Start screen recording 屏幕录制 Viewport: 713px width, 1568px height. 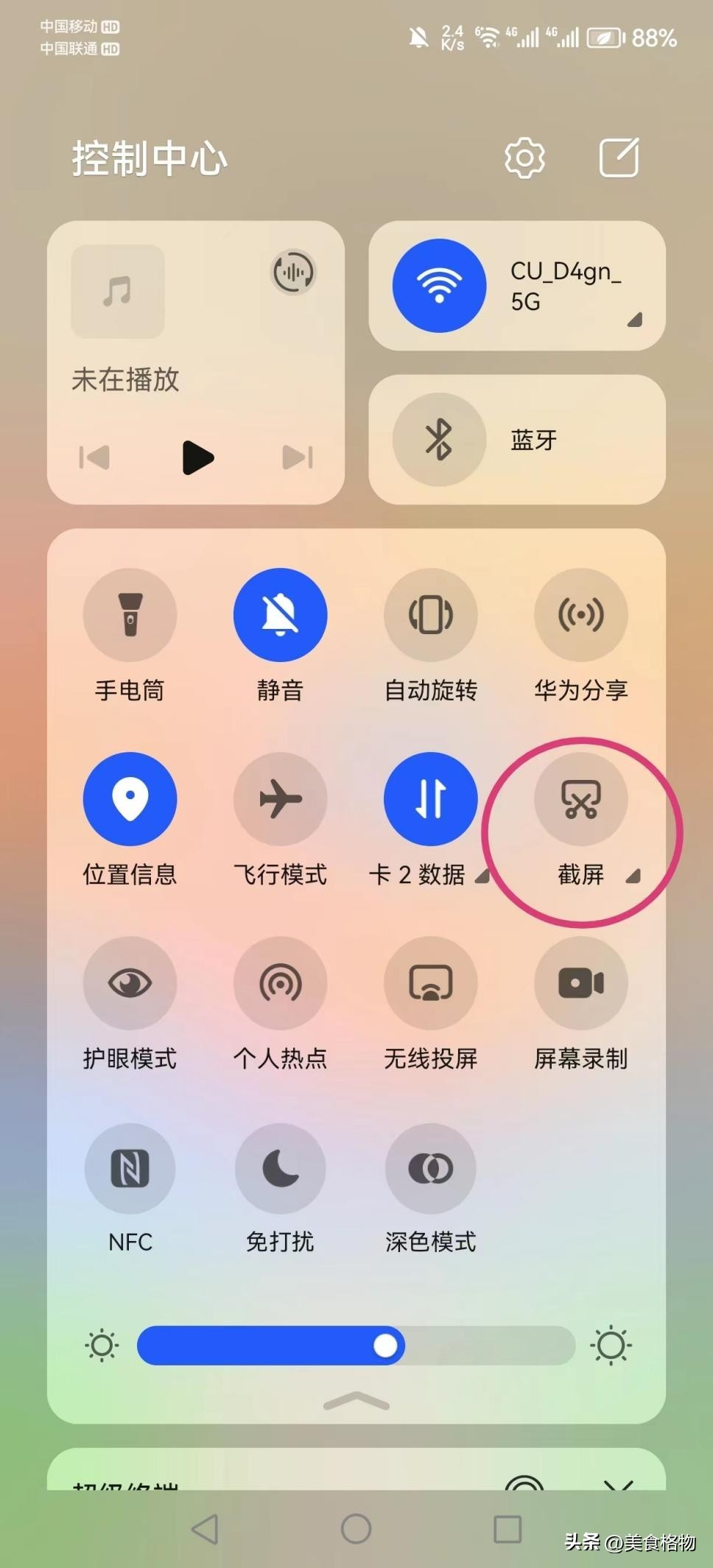(x=580, y=983)
